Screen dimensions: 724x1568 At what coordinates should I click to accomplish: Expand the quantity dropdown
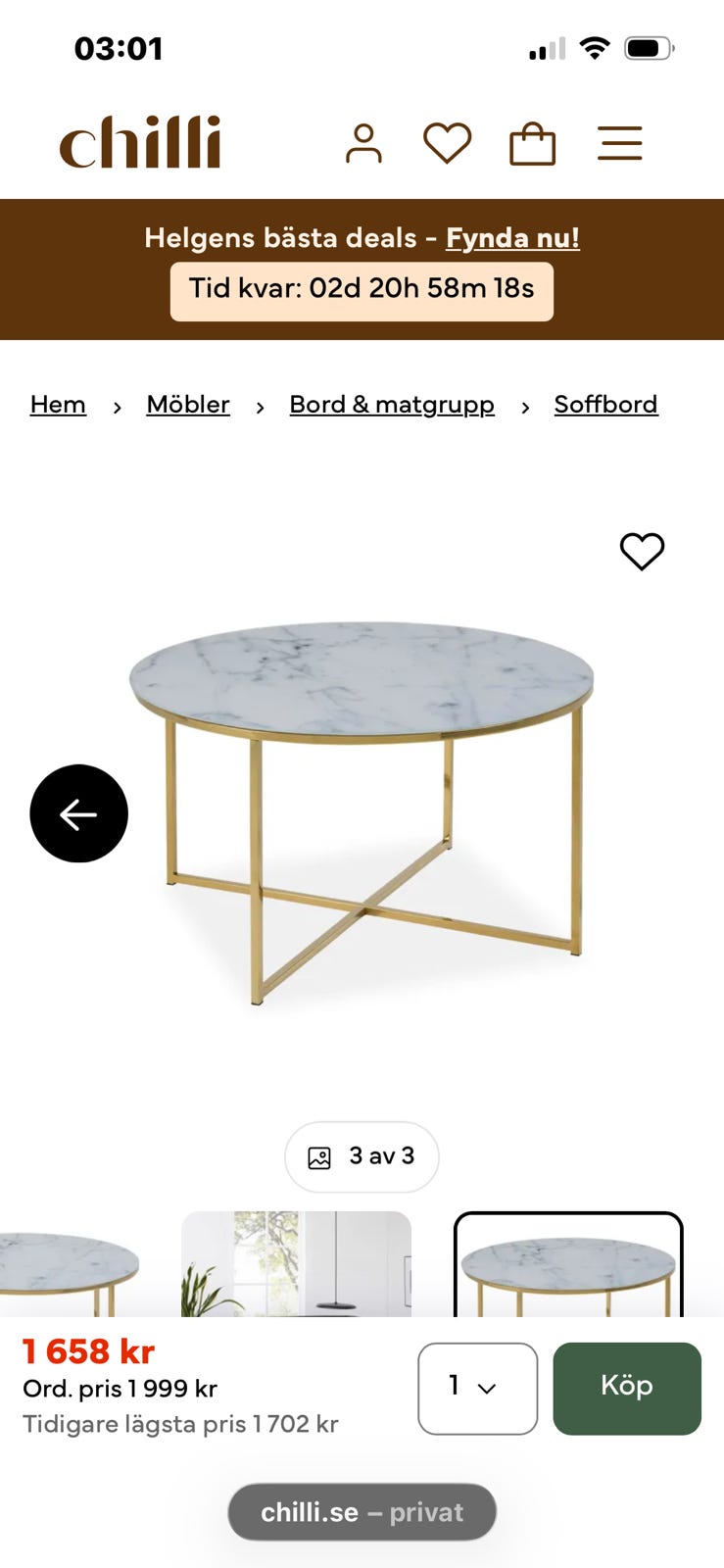coord(477,1388)
